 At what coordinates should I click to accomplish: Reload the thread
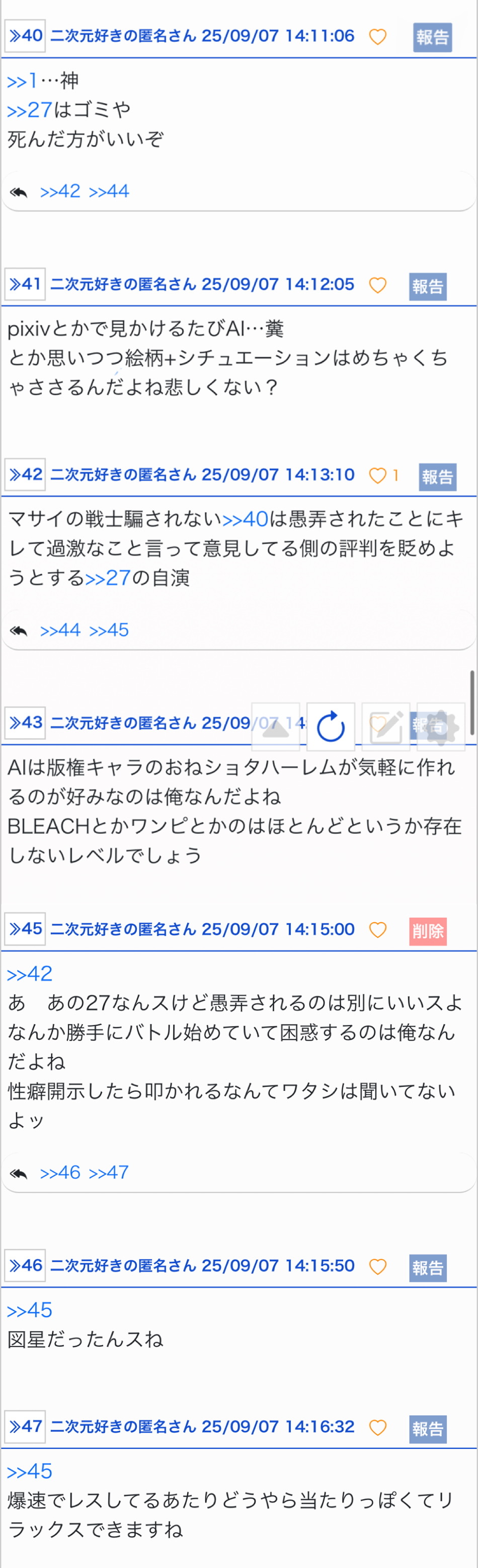(x=331, y=727)
